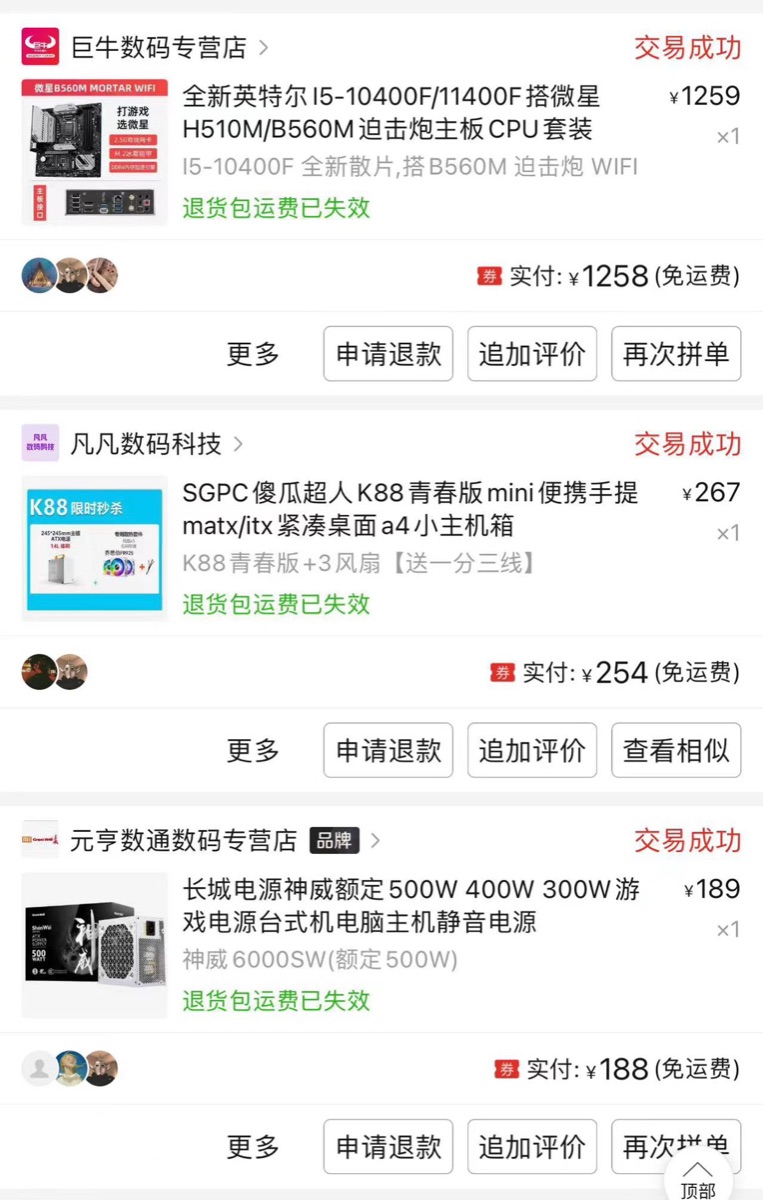Request a refund for the 长城电源 order

388,1147
